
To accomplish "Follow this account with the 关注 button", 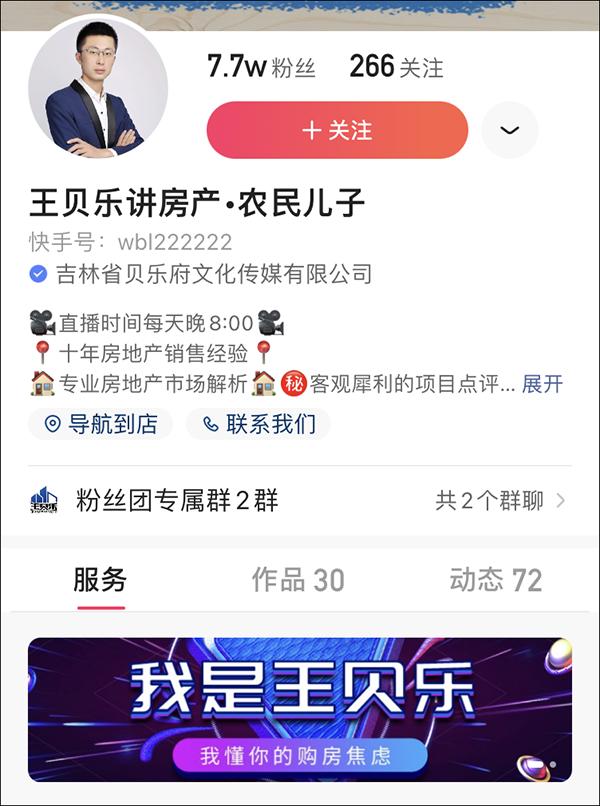I will click(x=337, y=130).
